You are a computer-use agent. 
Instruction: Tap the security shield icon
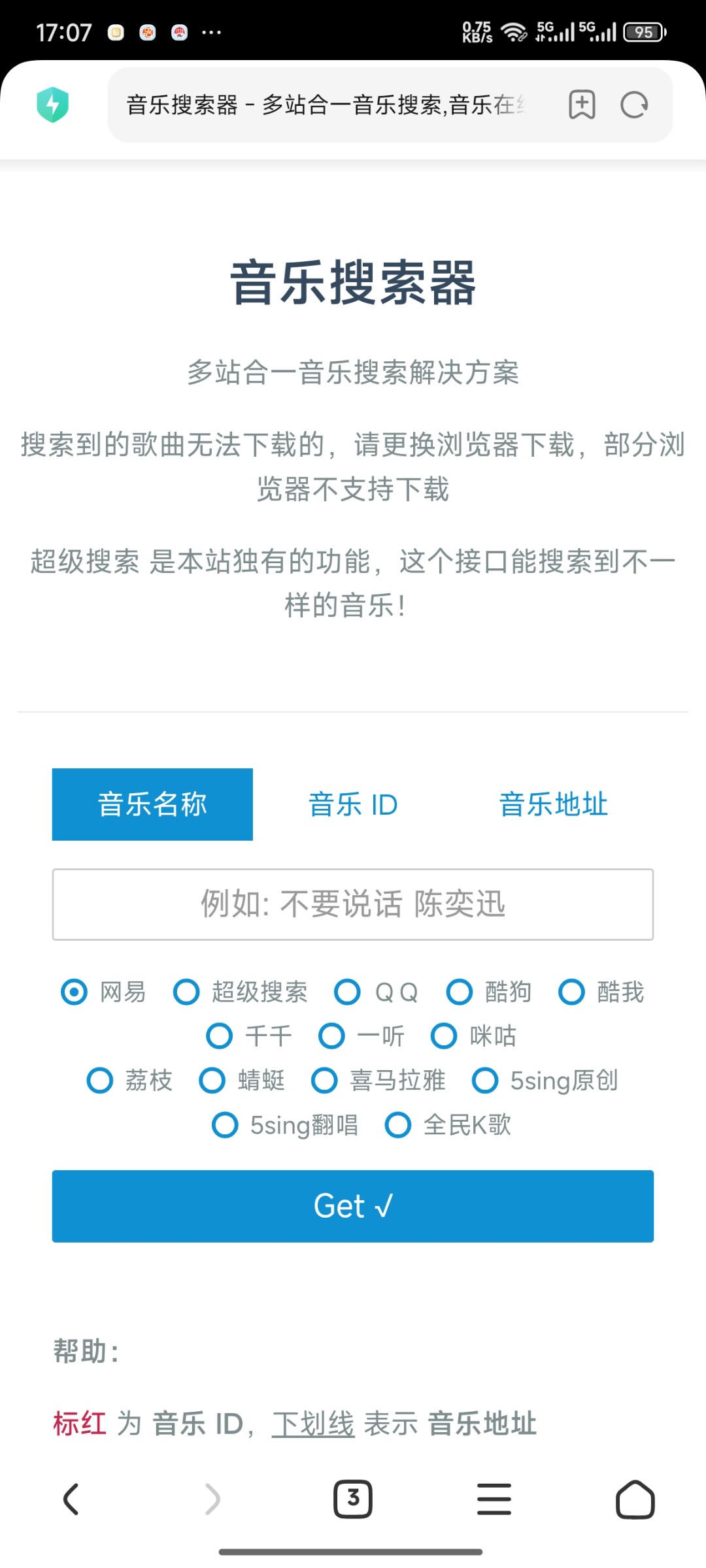pos(53,105)
